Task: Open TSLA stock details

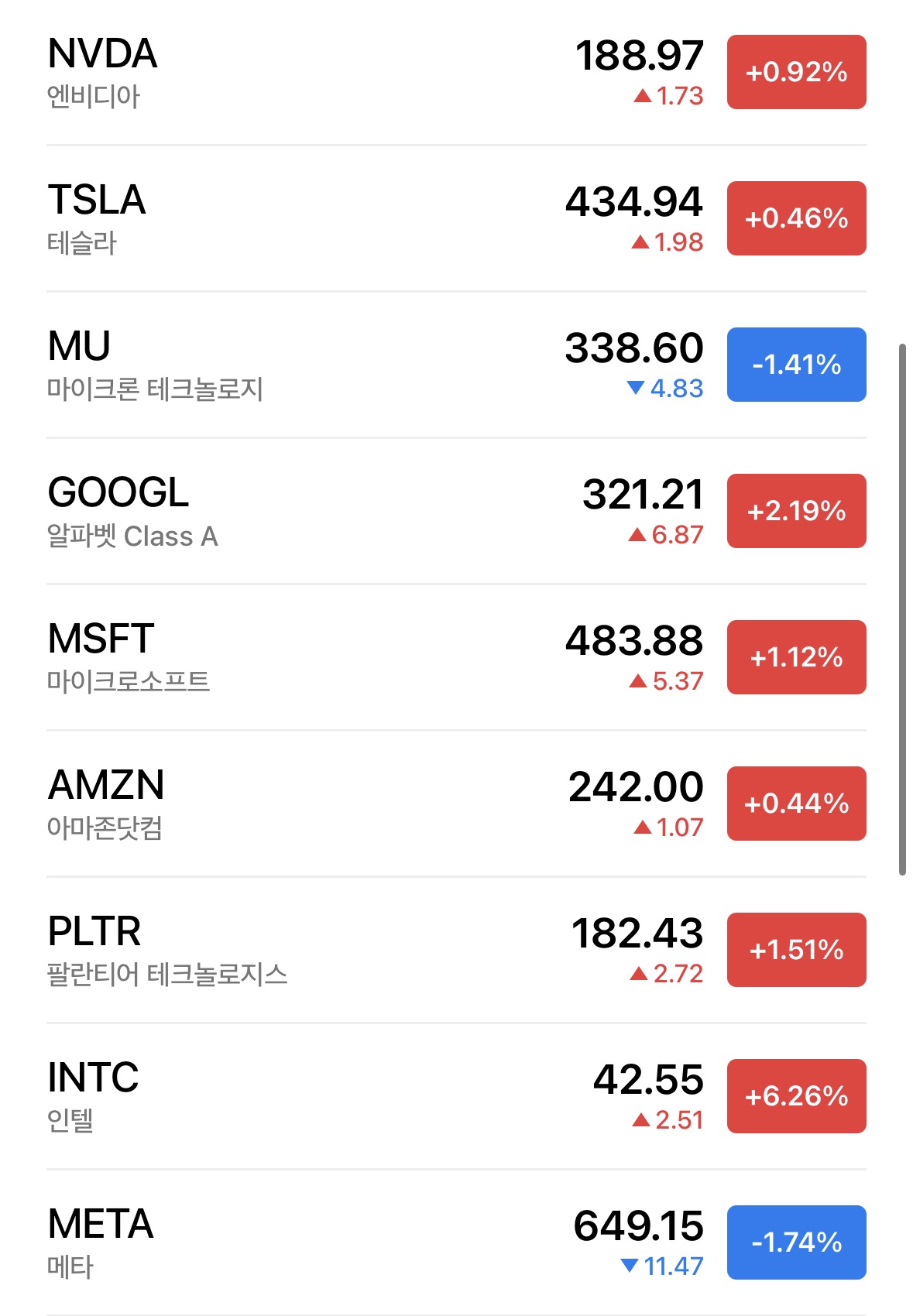Action: click(310, 219)
